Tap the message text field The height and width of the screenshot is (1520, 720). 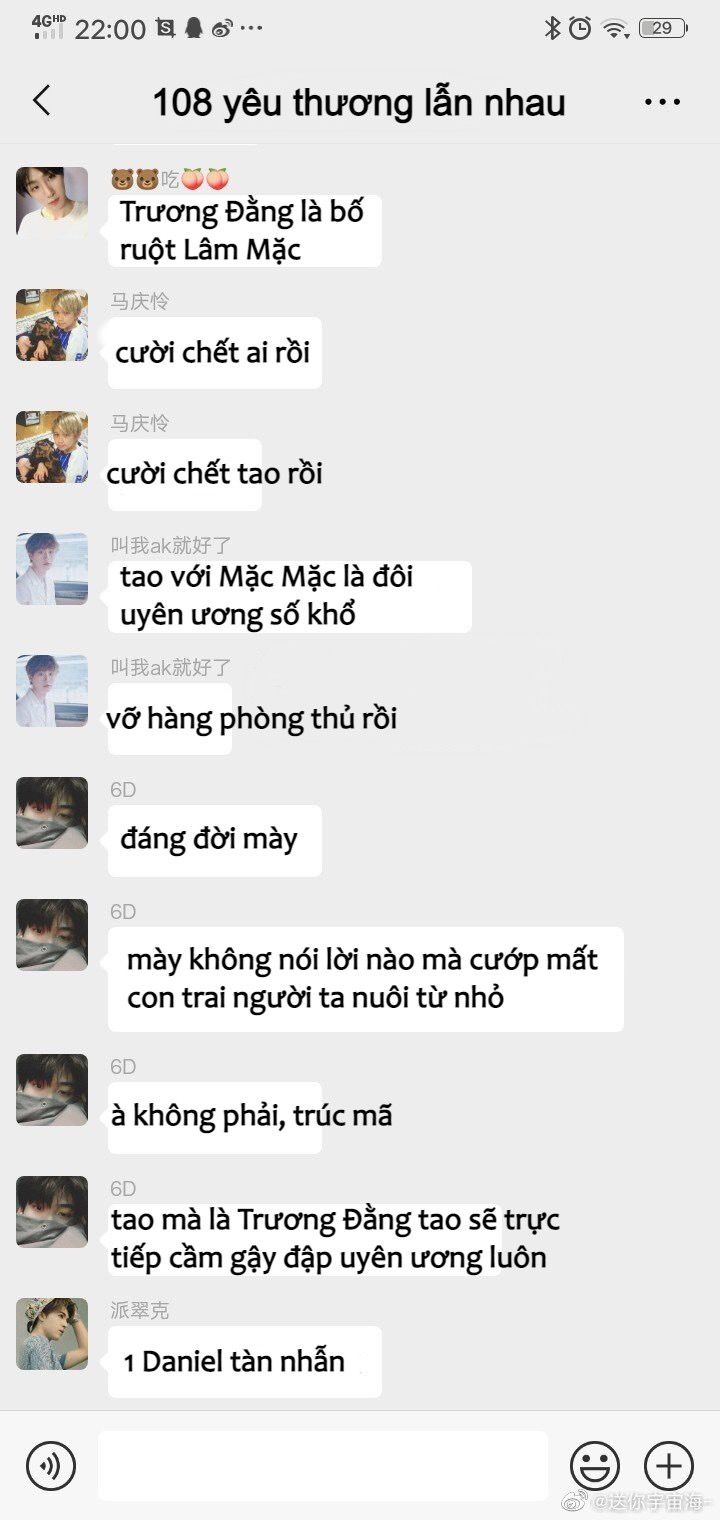point(322,1466)
